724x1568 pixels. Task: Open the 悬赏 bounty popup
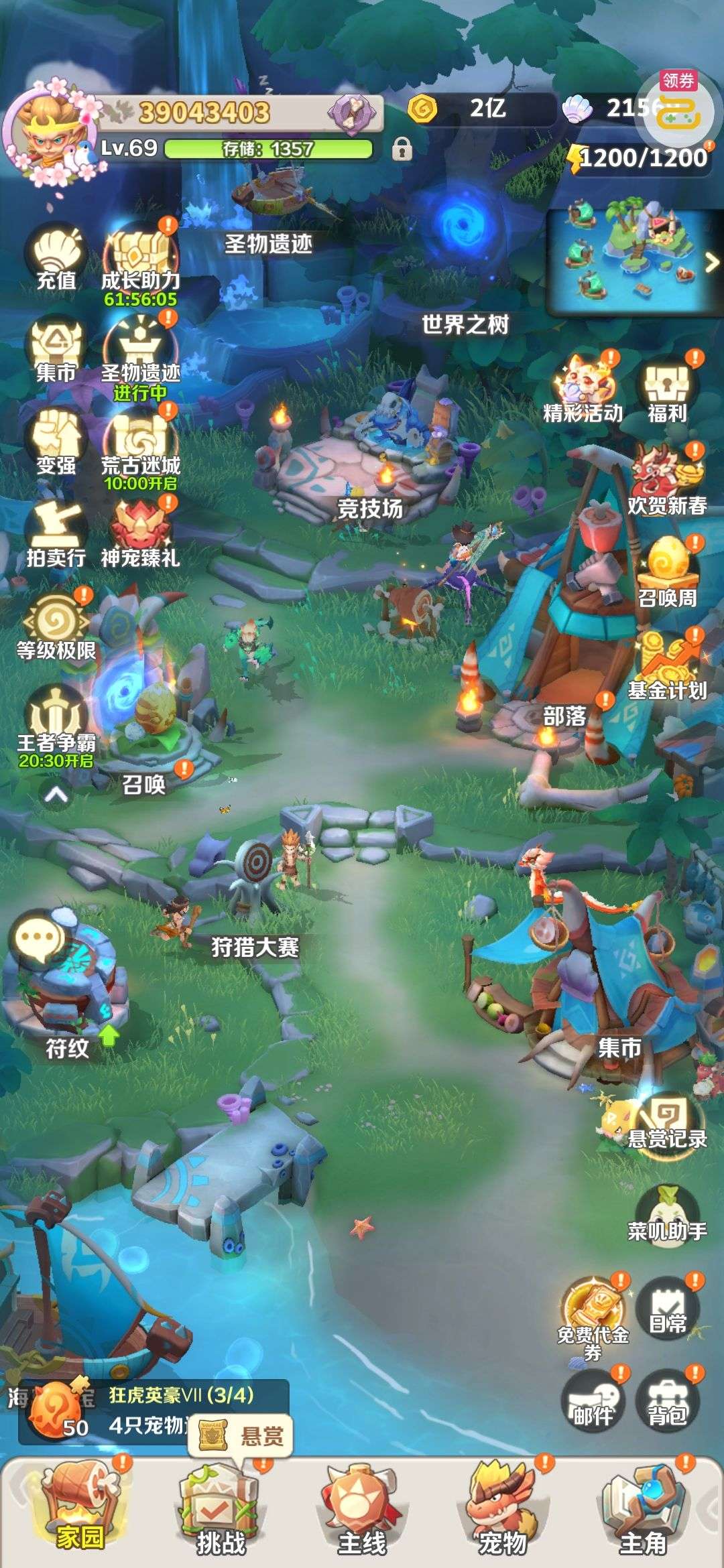[241, 1436]
